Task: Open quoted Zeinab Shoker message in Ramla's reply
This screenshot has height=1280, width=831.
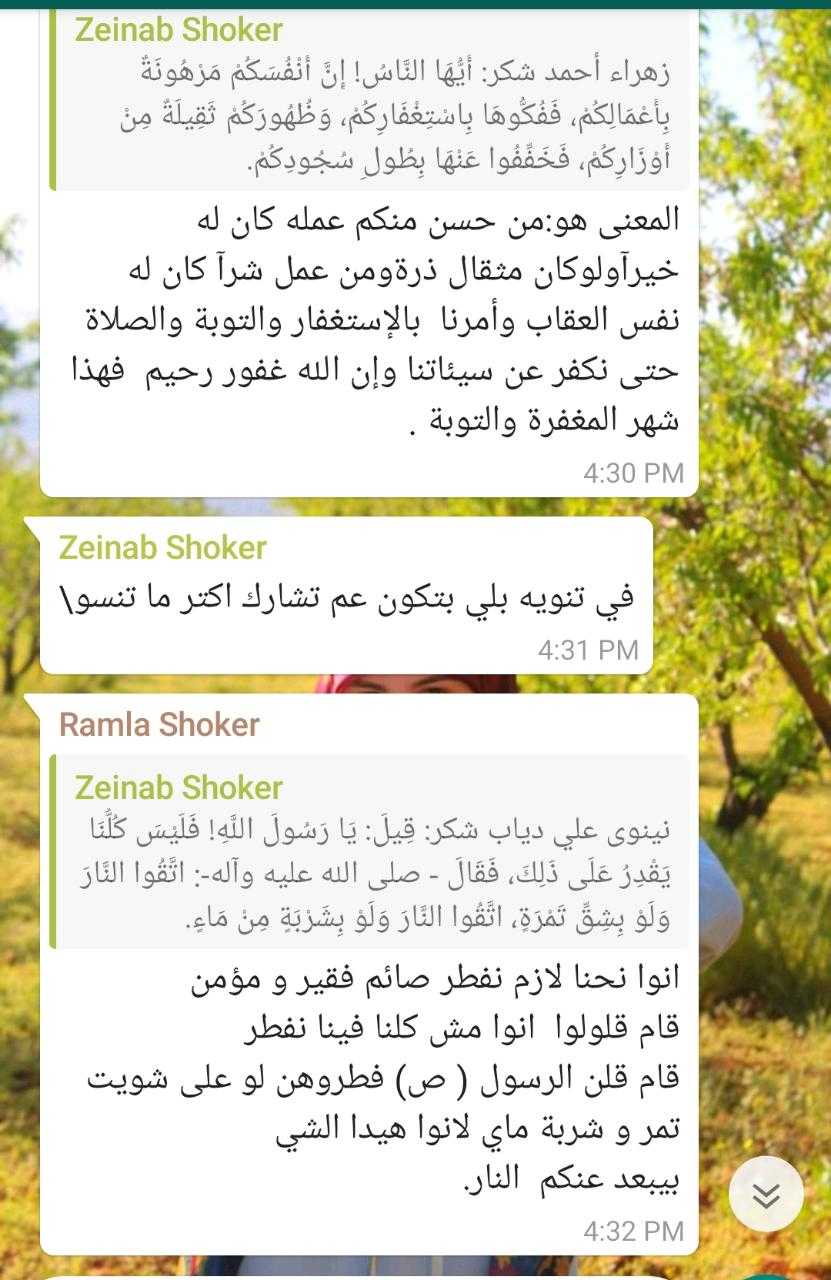Action: 370,851
